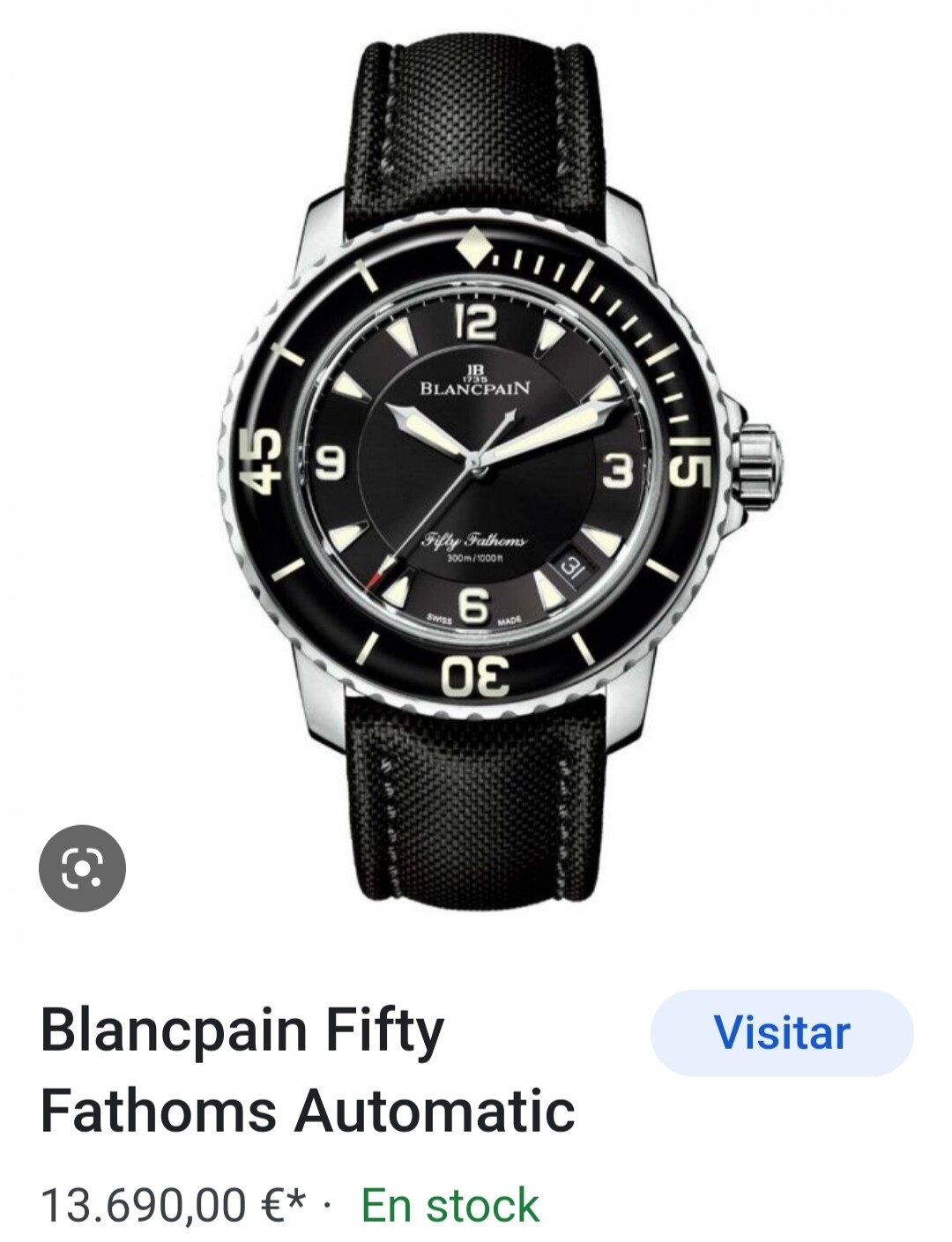Search this image with Google Lens
This screenshot has height=1242, width=952.
83,868
